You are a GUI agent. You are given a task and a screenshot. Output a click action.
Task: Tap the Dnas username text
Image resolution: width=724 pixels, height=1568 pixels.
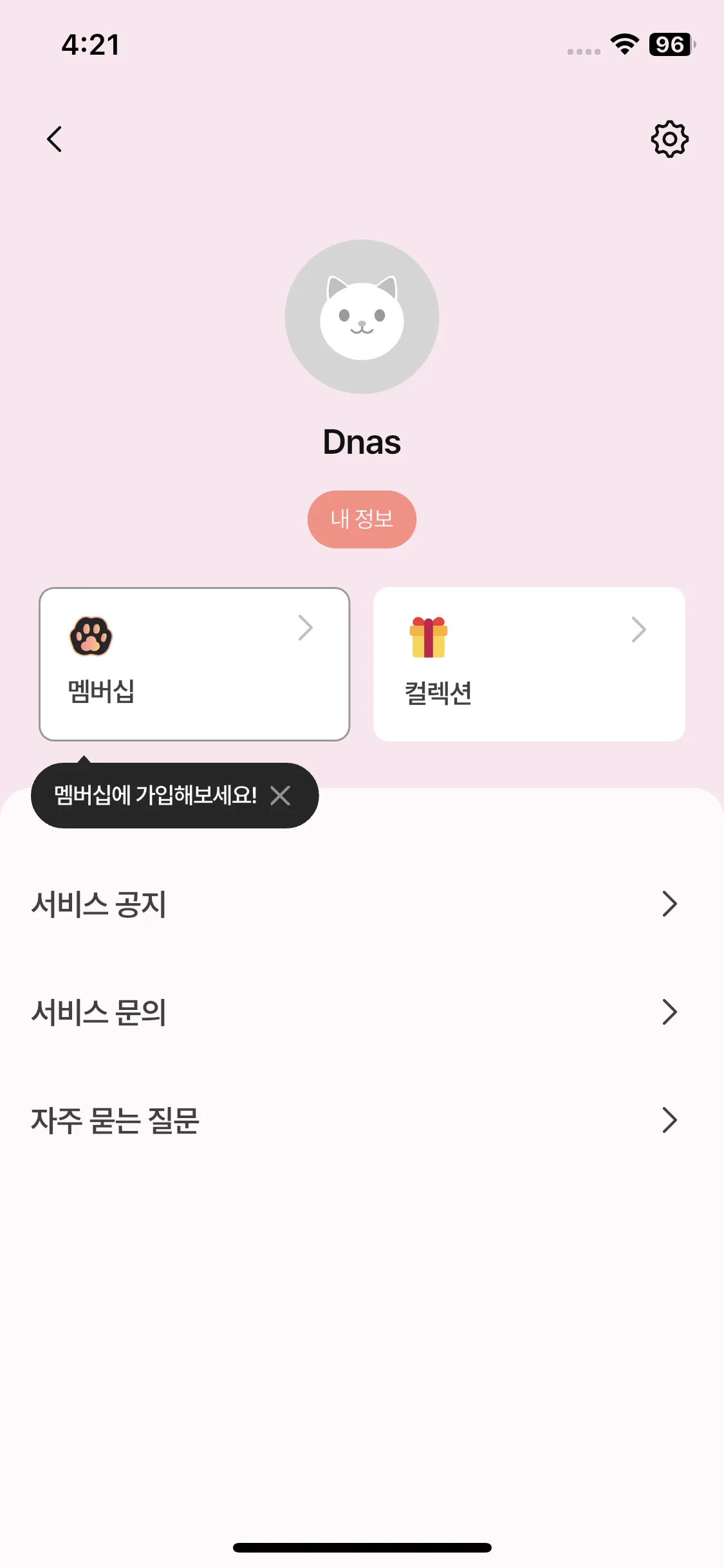click(362, 442)
